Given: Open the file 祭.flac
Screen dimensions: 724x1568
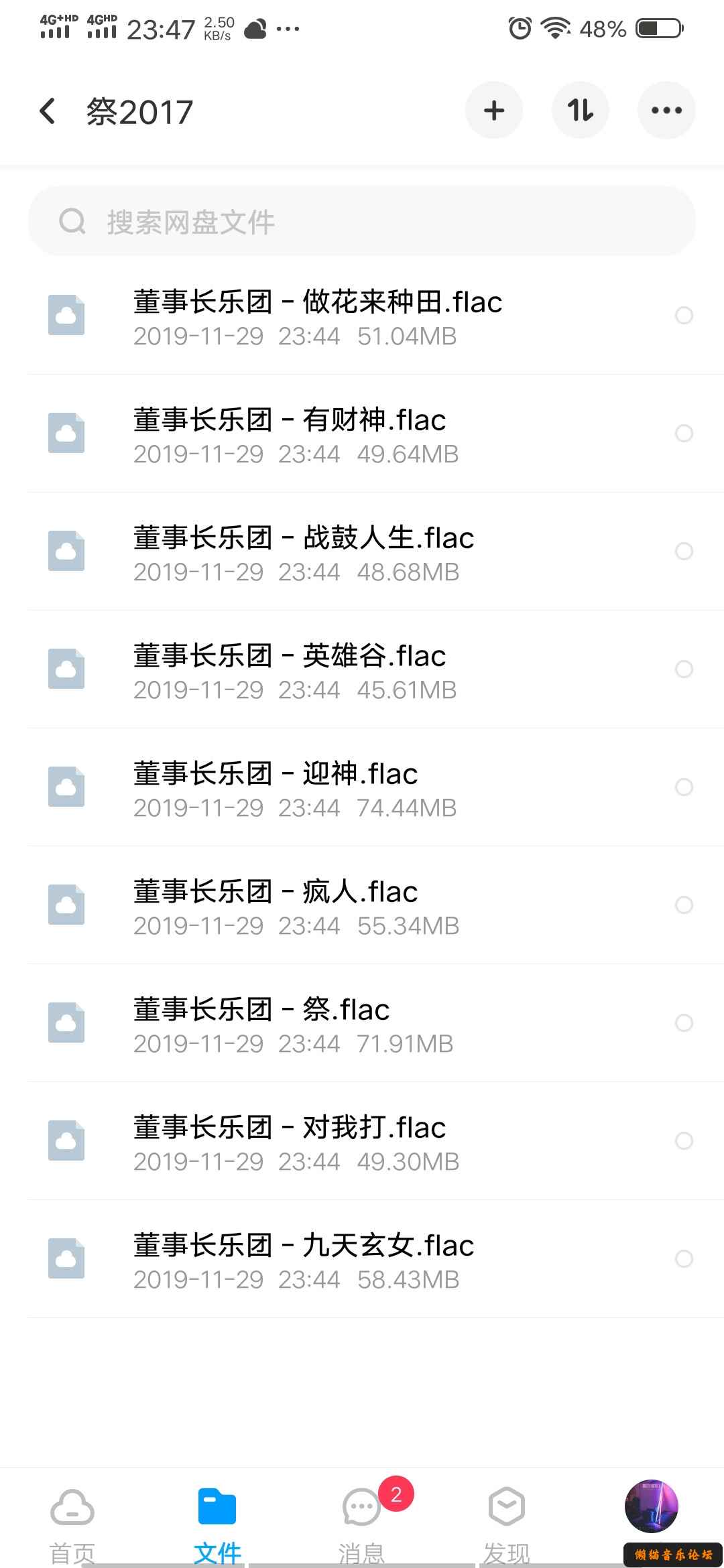Looking at the screenshot, I should tap(261, 1024).
